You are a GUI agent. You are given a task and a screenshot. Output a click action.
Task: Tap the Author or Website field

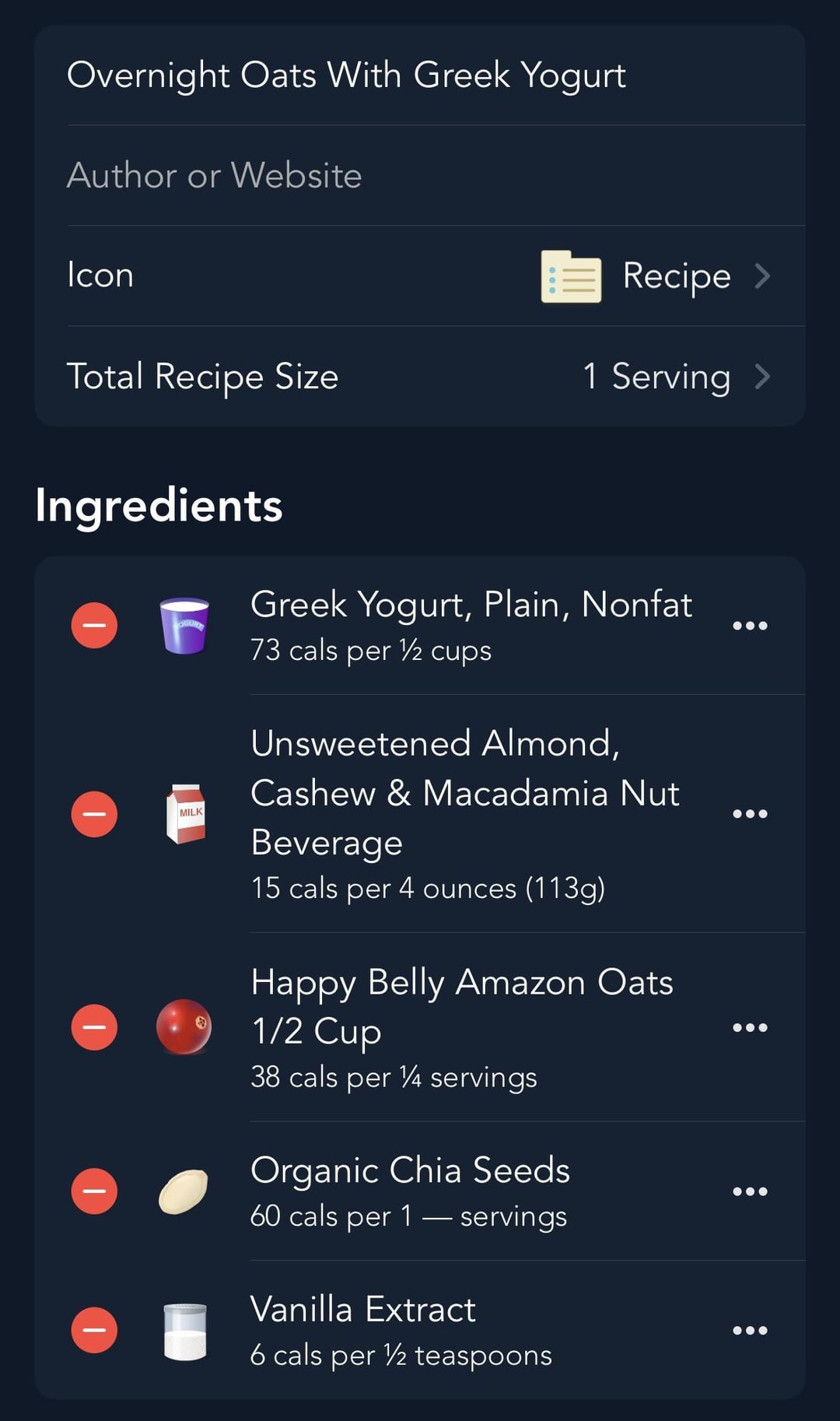pos(420,176)
